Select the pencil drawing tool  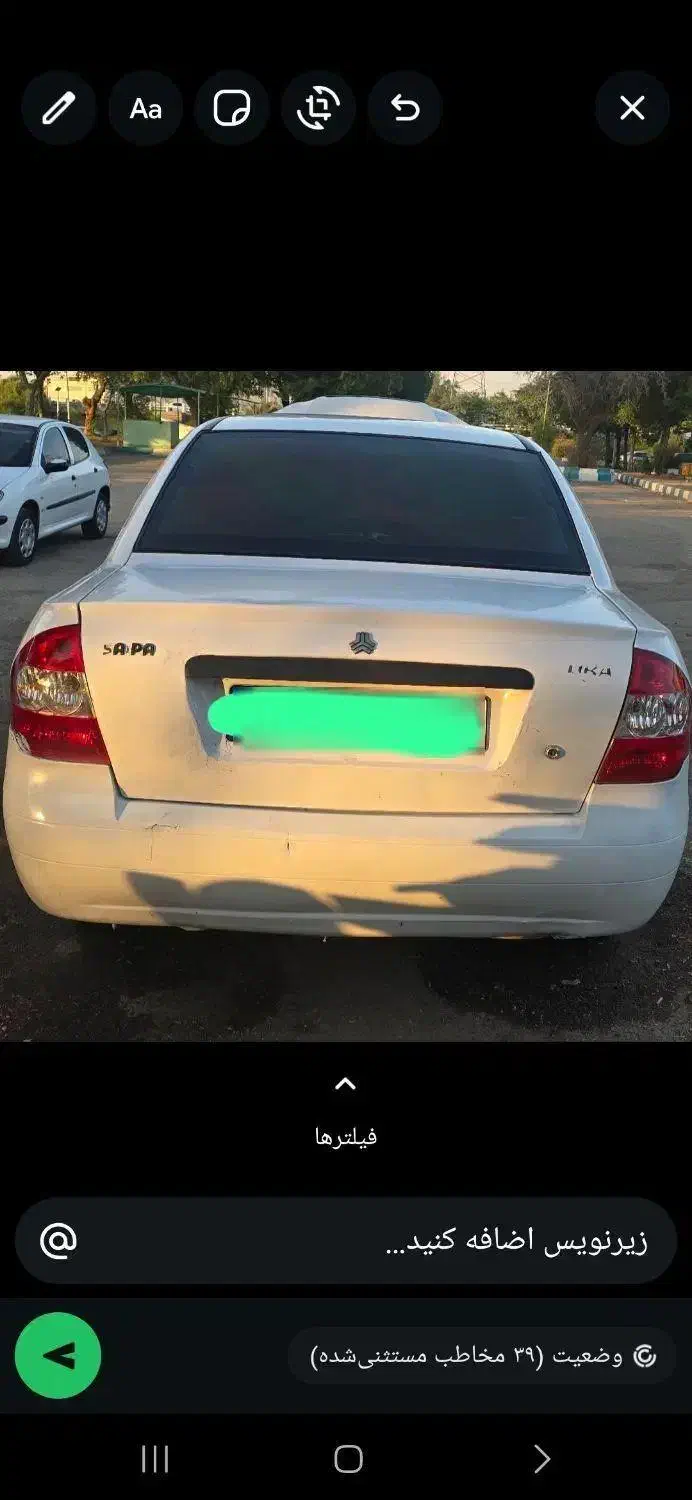pos(59,108)
